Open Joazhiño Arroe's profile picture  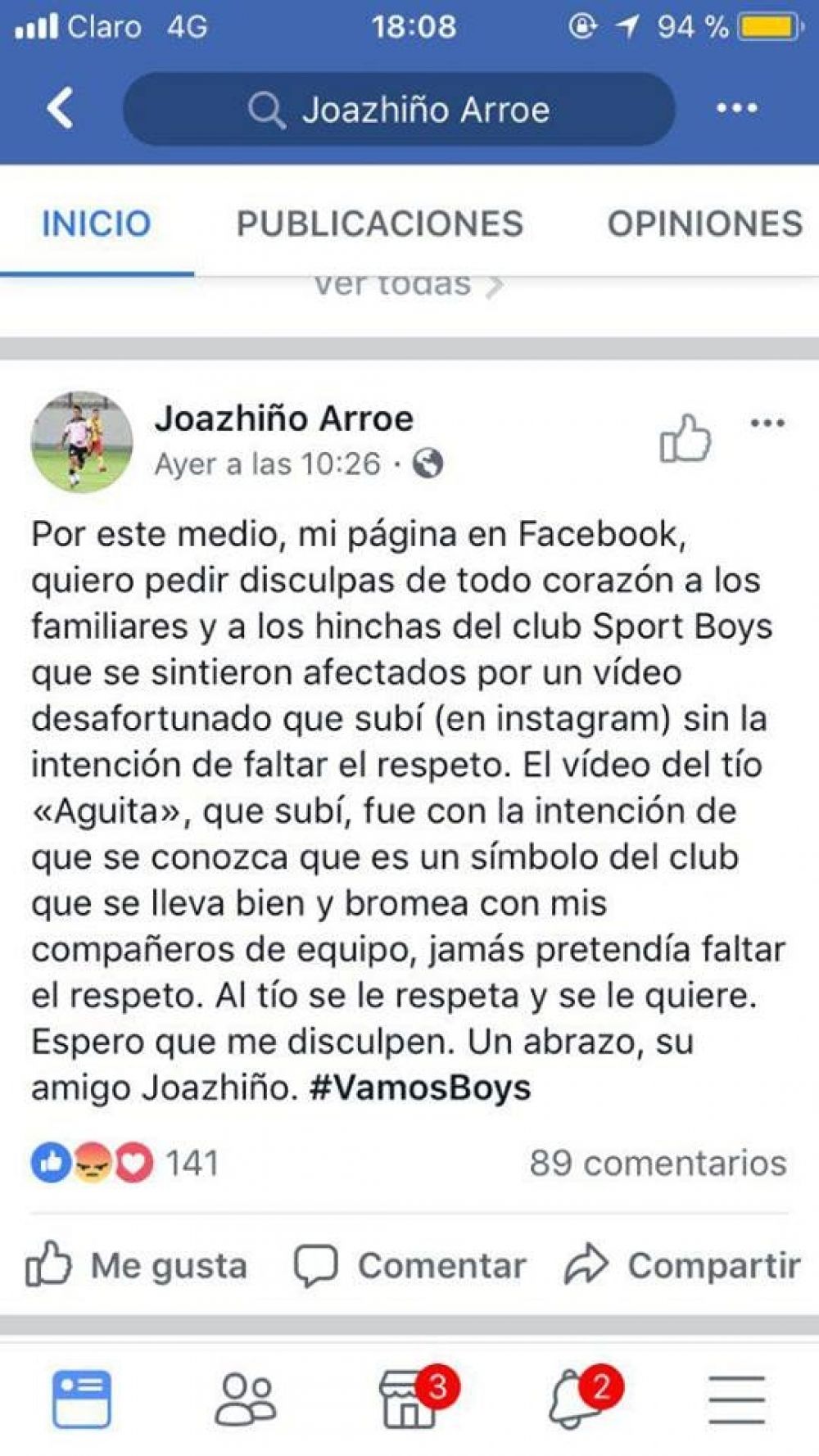coord(82,442)
